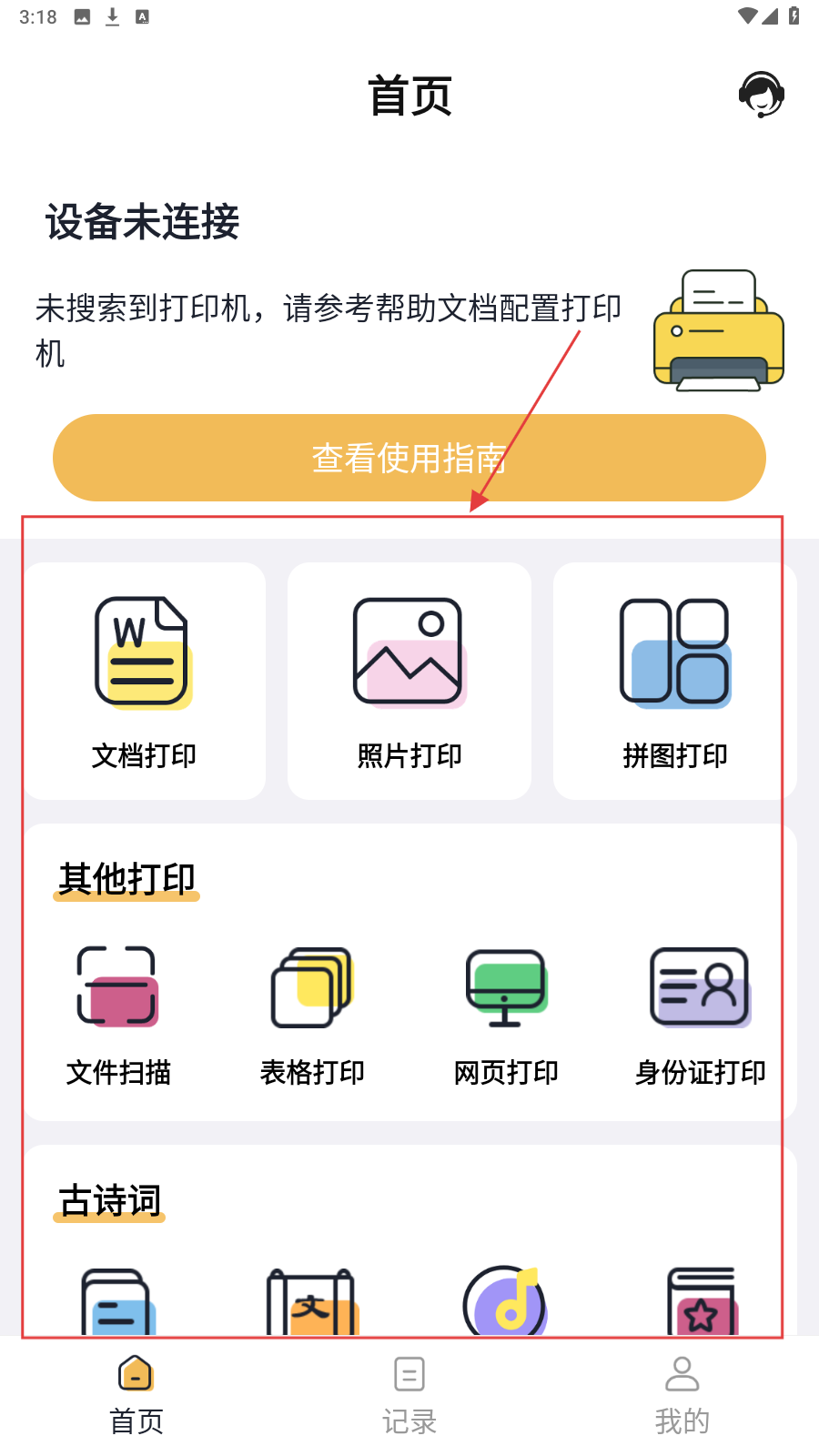The image size is (819, 1456).
Task: Start 文件扫描 file scanning
Action: (x=118, y=1015)
